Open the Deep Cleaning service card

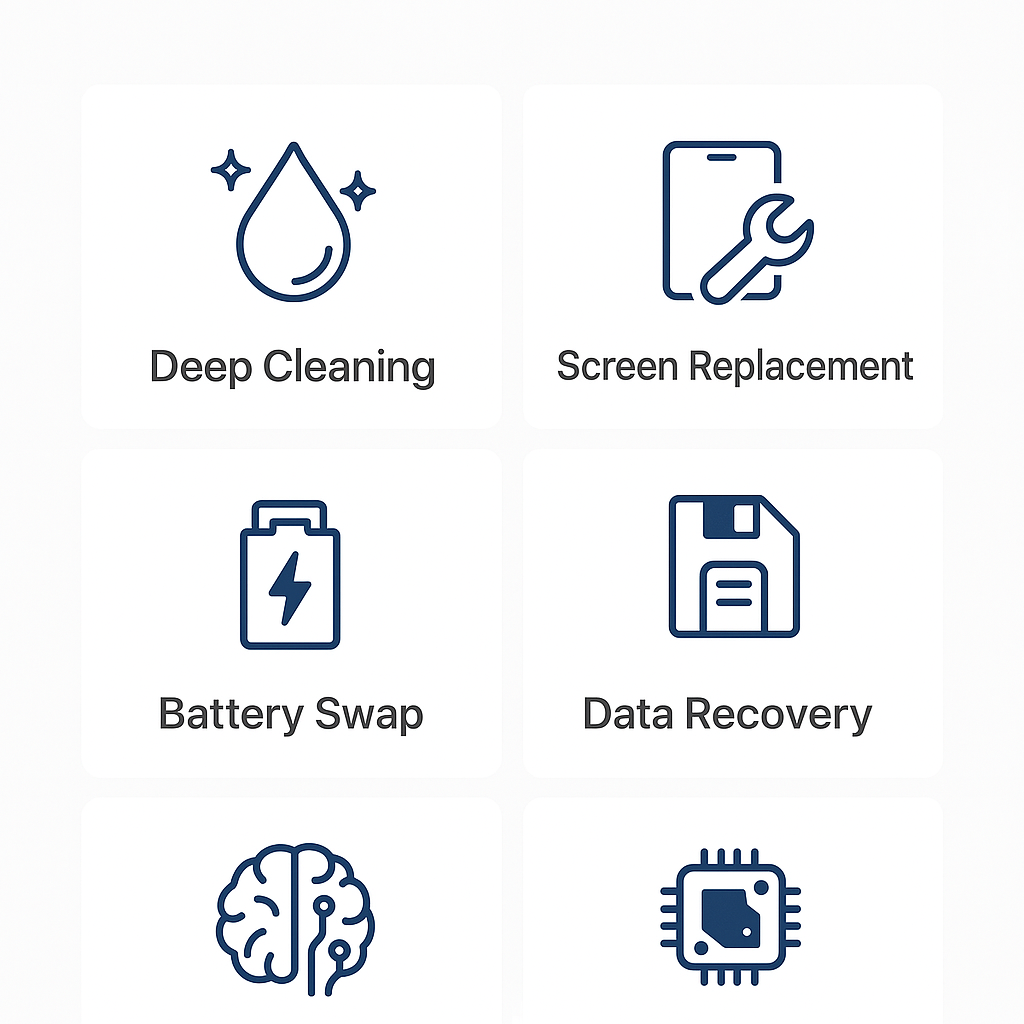[x=291, y=257]
